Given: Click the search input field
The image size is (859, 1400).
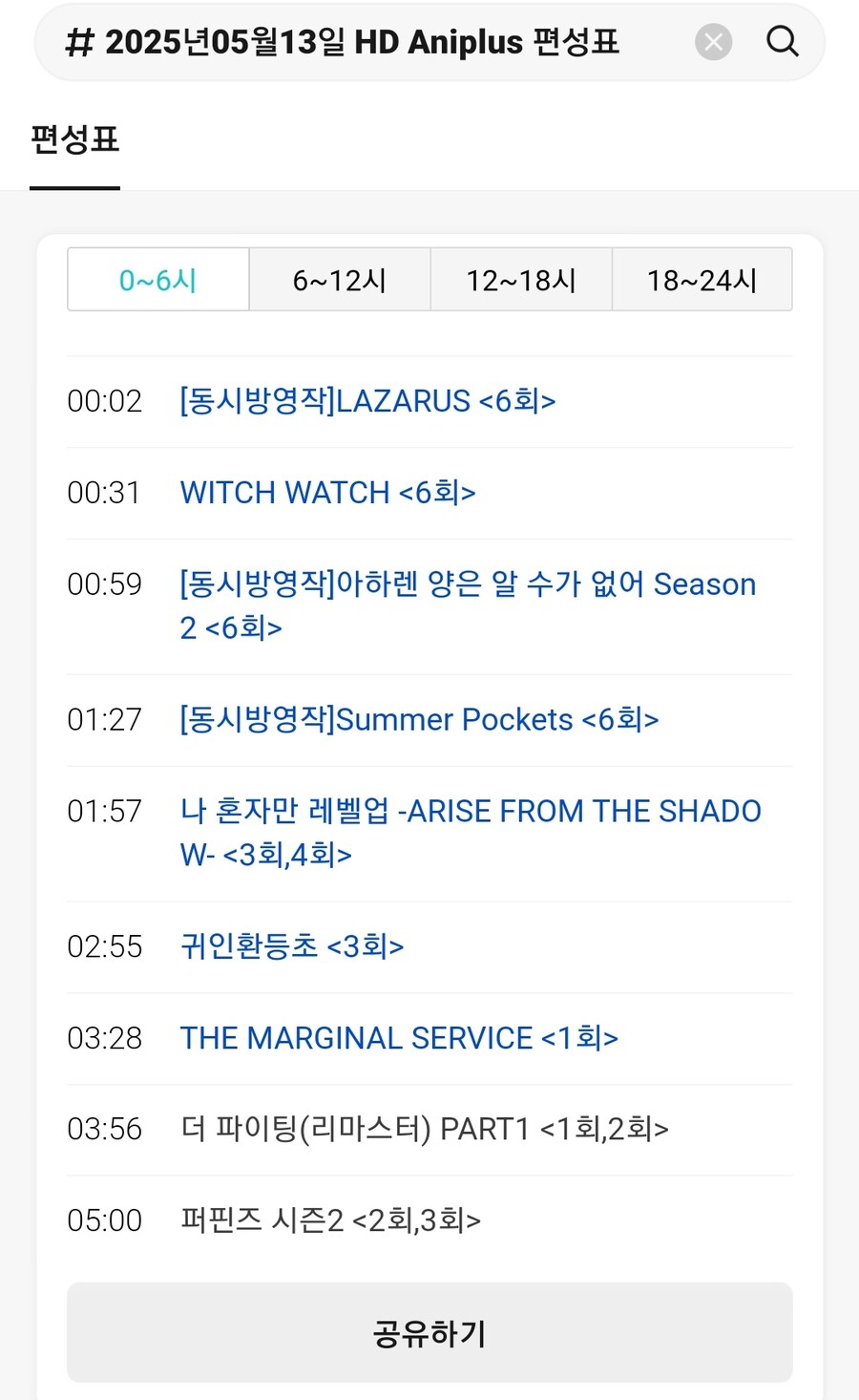Looking at the screenshot, I should click(x=382, y=41).
